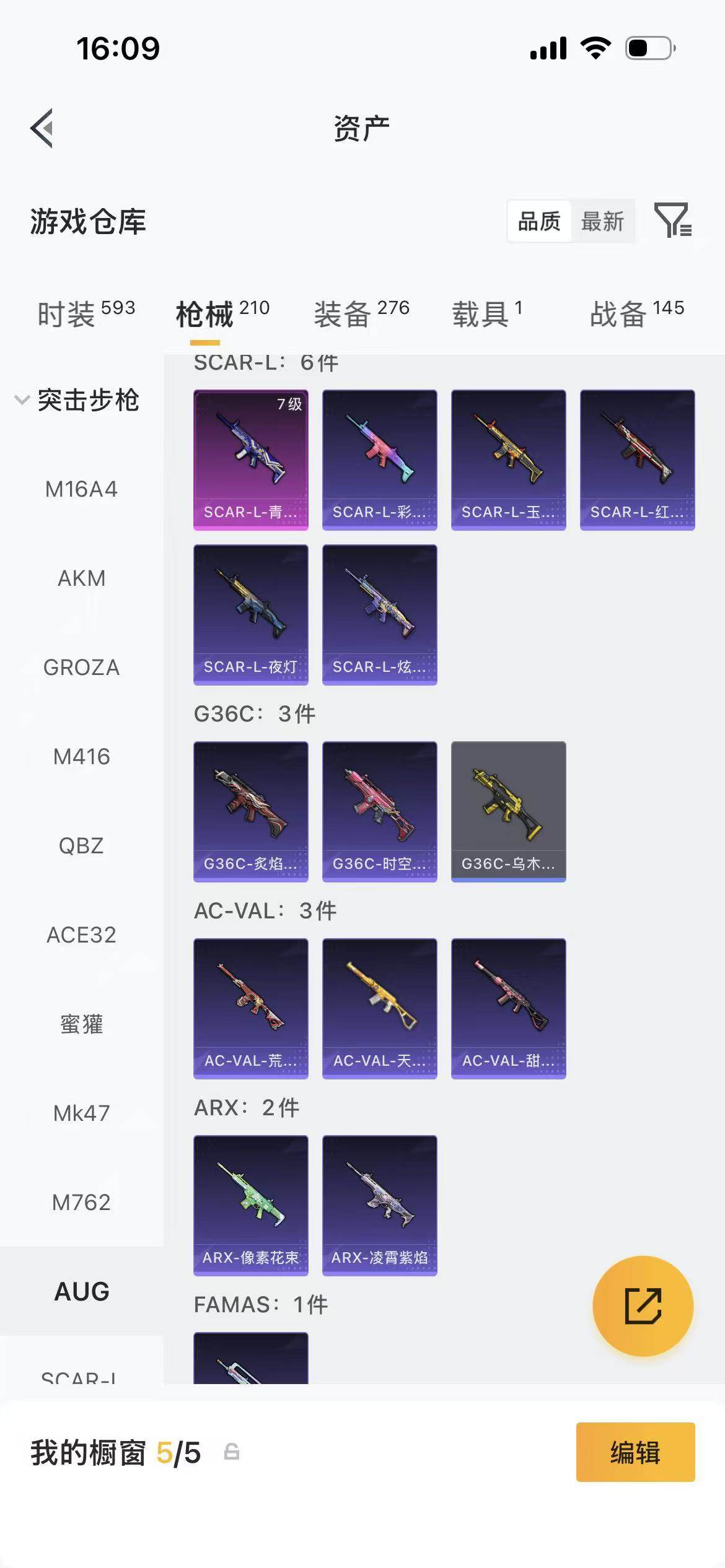Select the 战备 tab
Viewport: 725px width, 1568px height.
click(x=637, y=312)
